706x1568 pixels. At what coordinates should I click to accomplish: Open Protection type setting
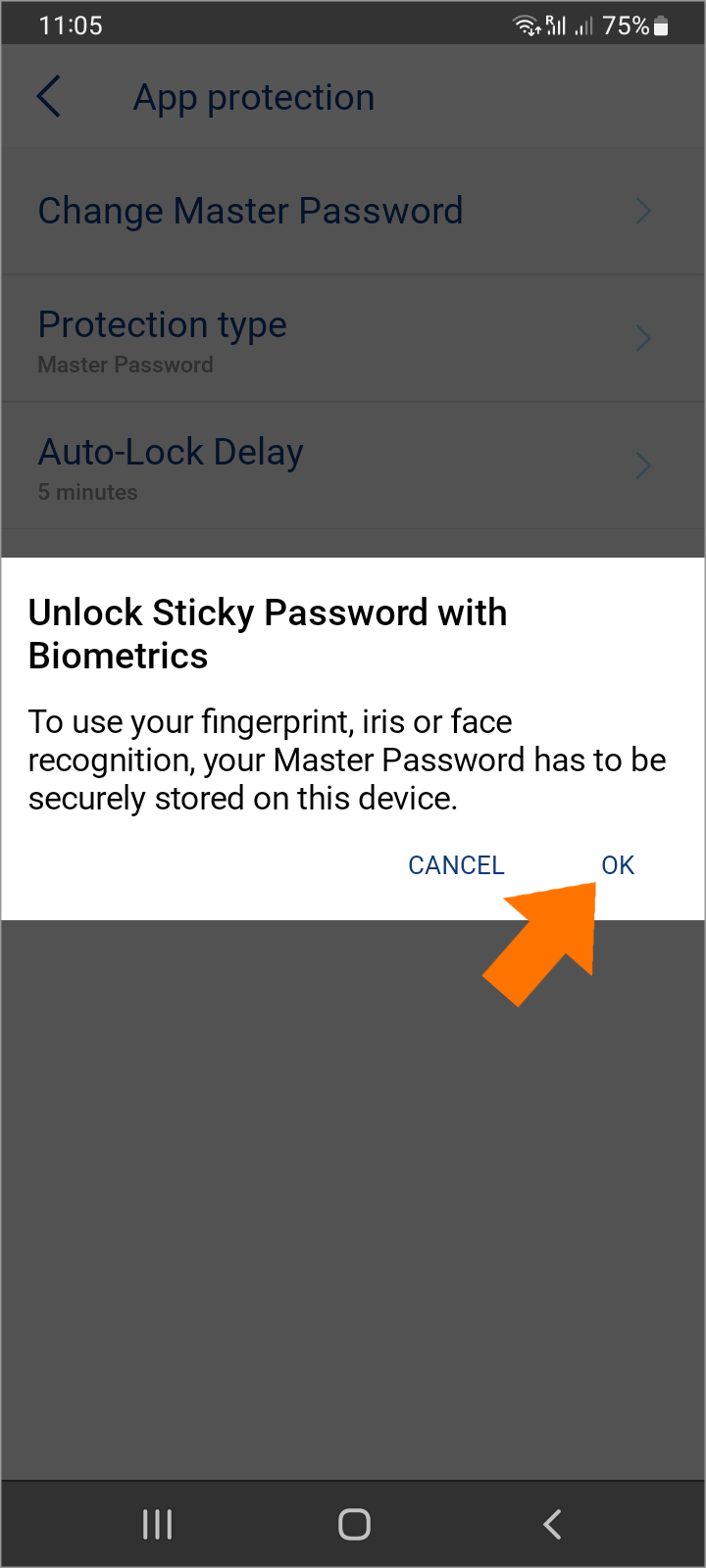coord(353,338)
